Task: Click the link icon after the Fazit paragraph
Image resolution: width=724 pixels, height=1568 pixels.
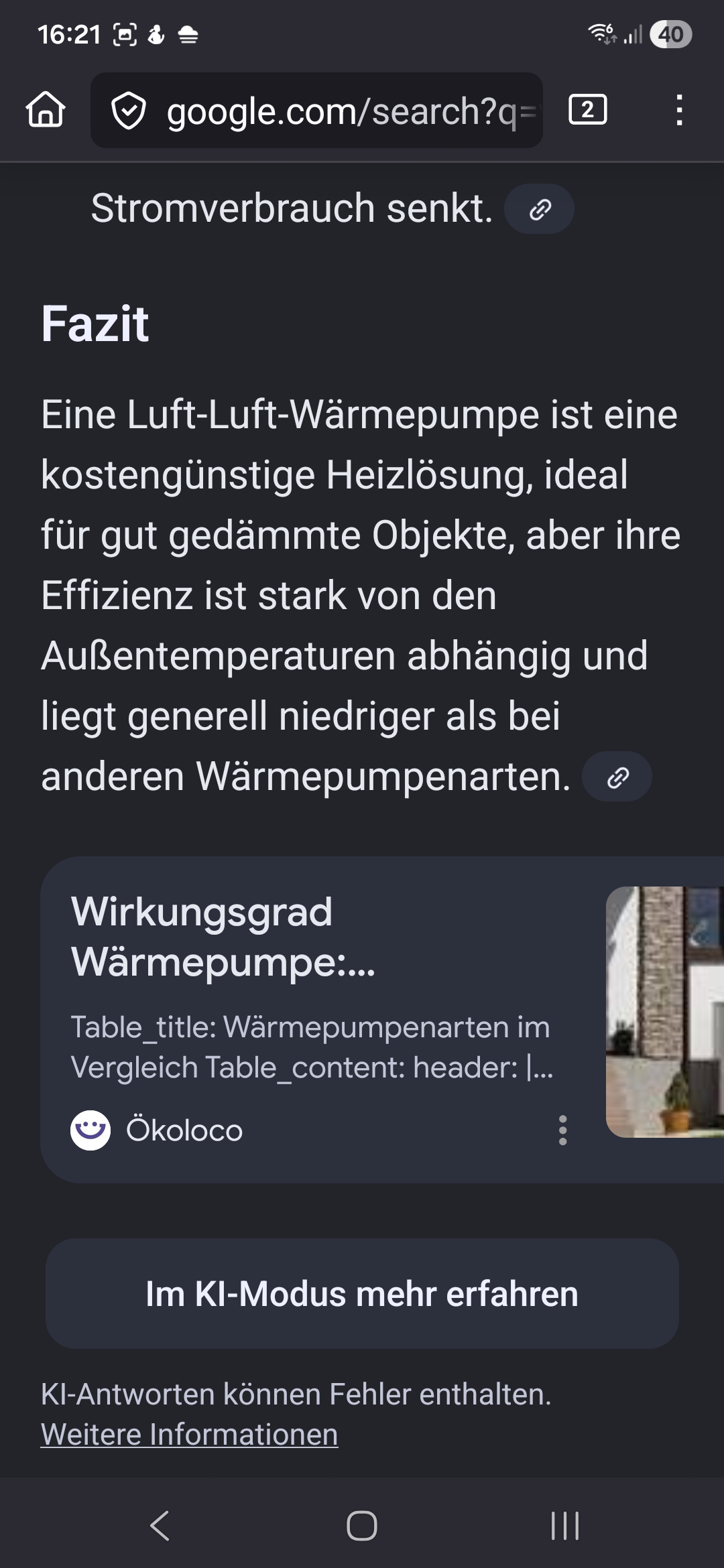Action: (x=617, y=776)
